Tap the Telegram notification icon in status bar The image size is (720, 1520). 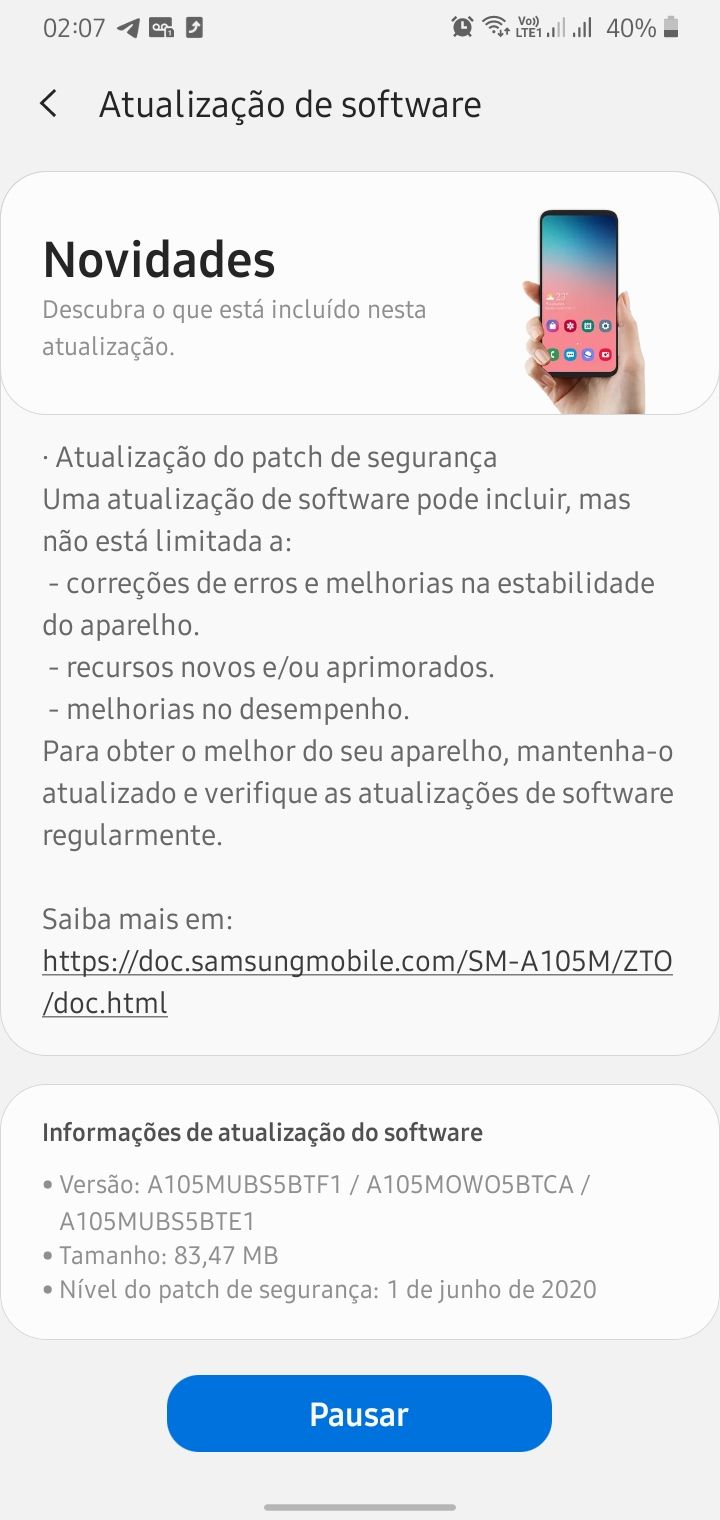pyautogui.click(x=128, y=28)
